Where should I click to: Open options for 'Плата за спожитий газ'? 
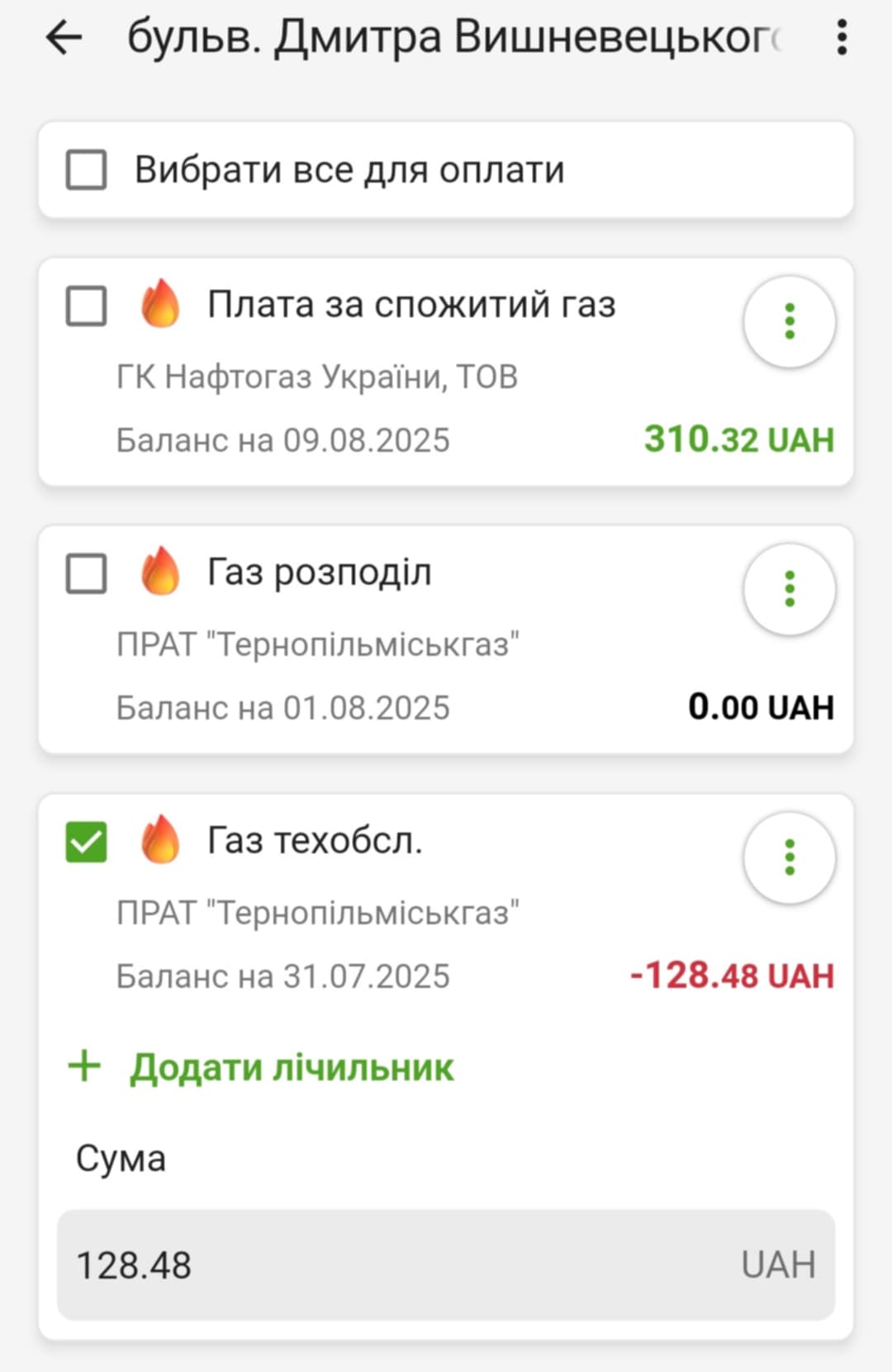click(x=789, y=321)
